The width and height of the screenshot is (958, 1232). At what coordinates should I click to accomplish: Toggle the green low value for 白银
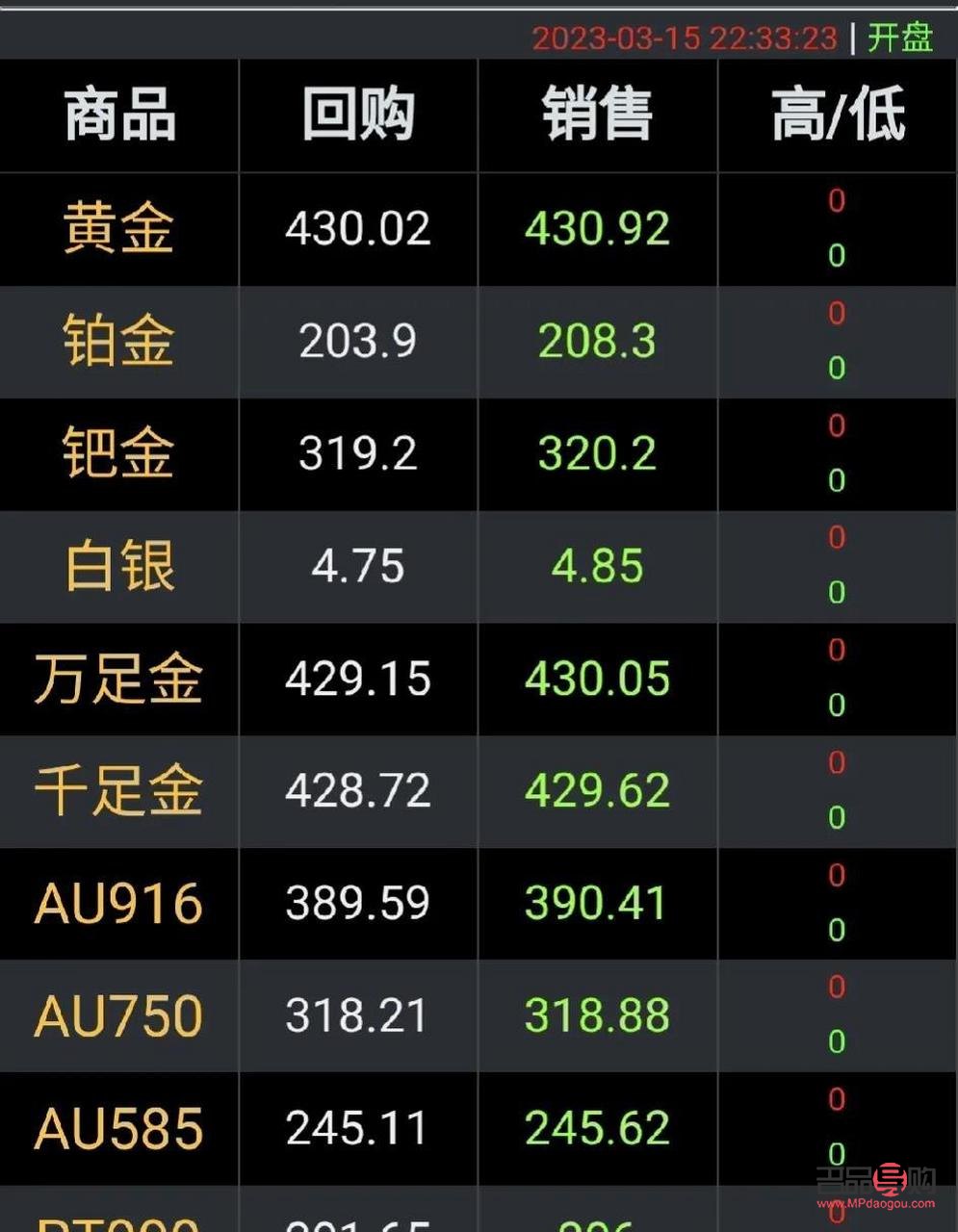834,592
